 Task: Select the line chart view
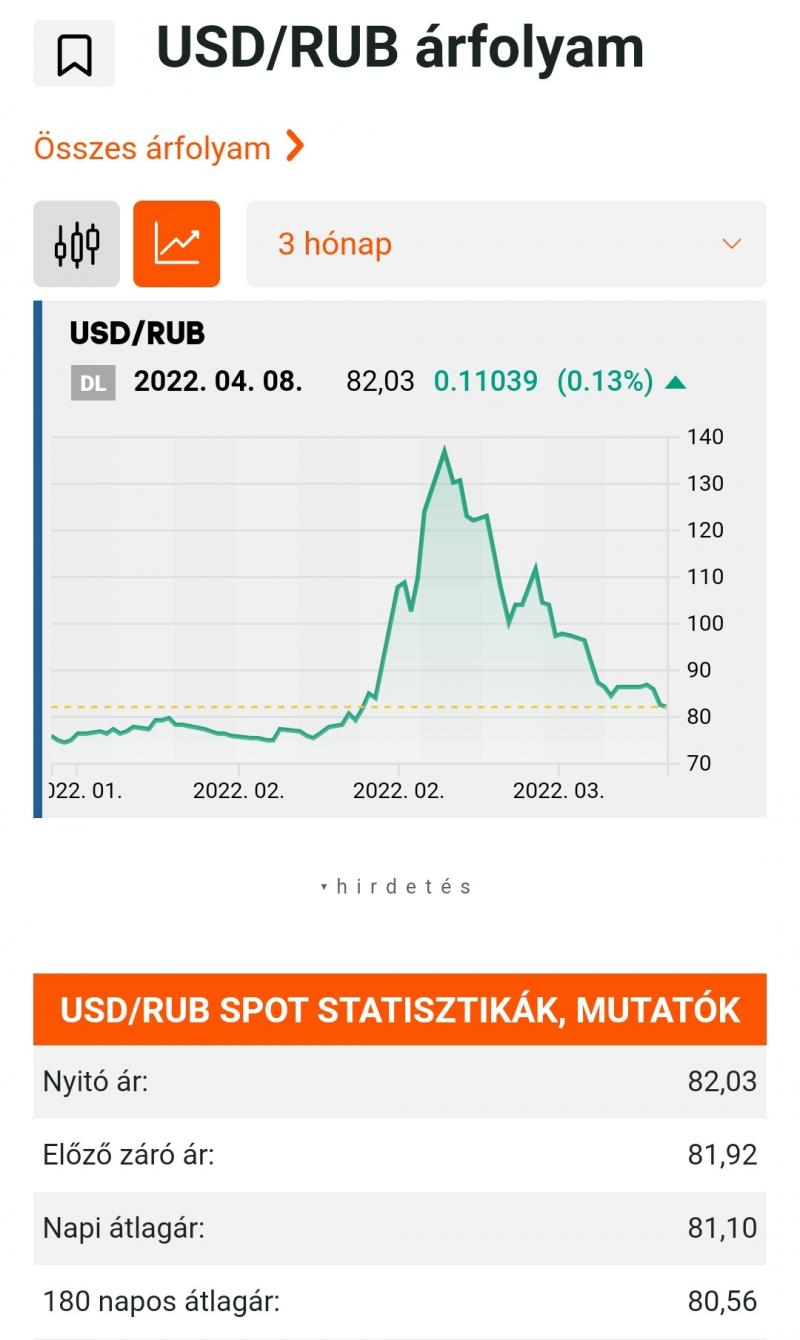176,244
